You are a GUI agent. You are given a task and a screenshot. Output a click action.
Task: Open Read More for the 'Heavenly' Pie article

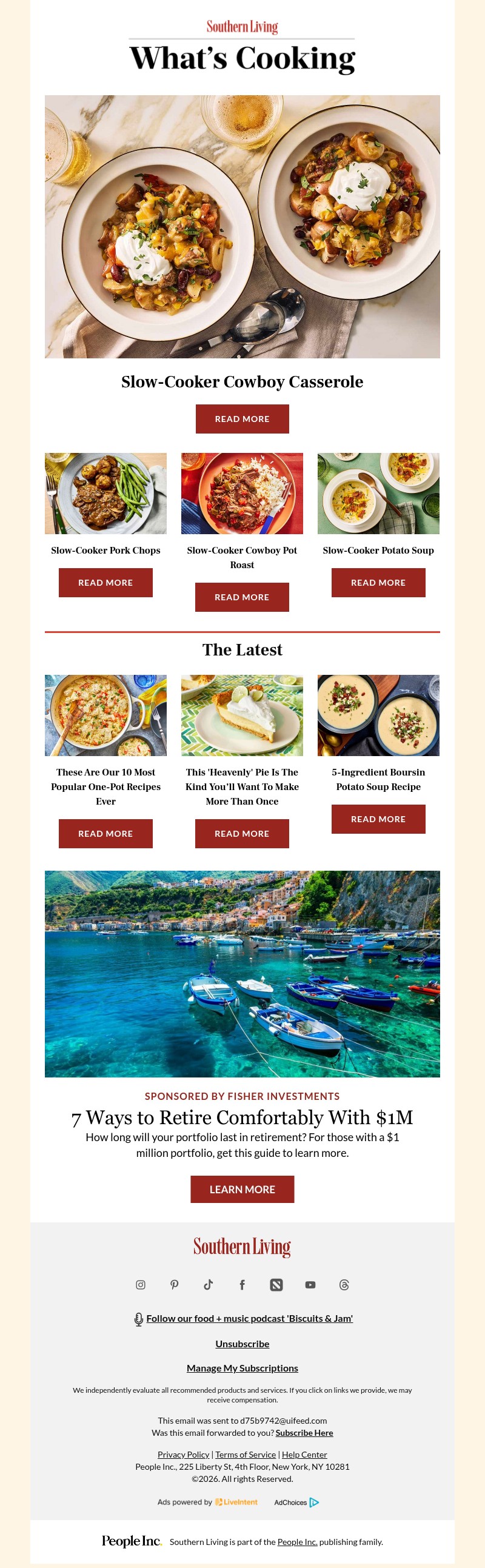pyautogui.click(x=242, y=833)
